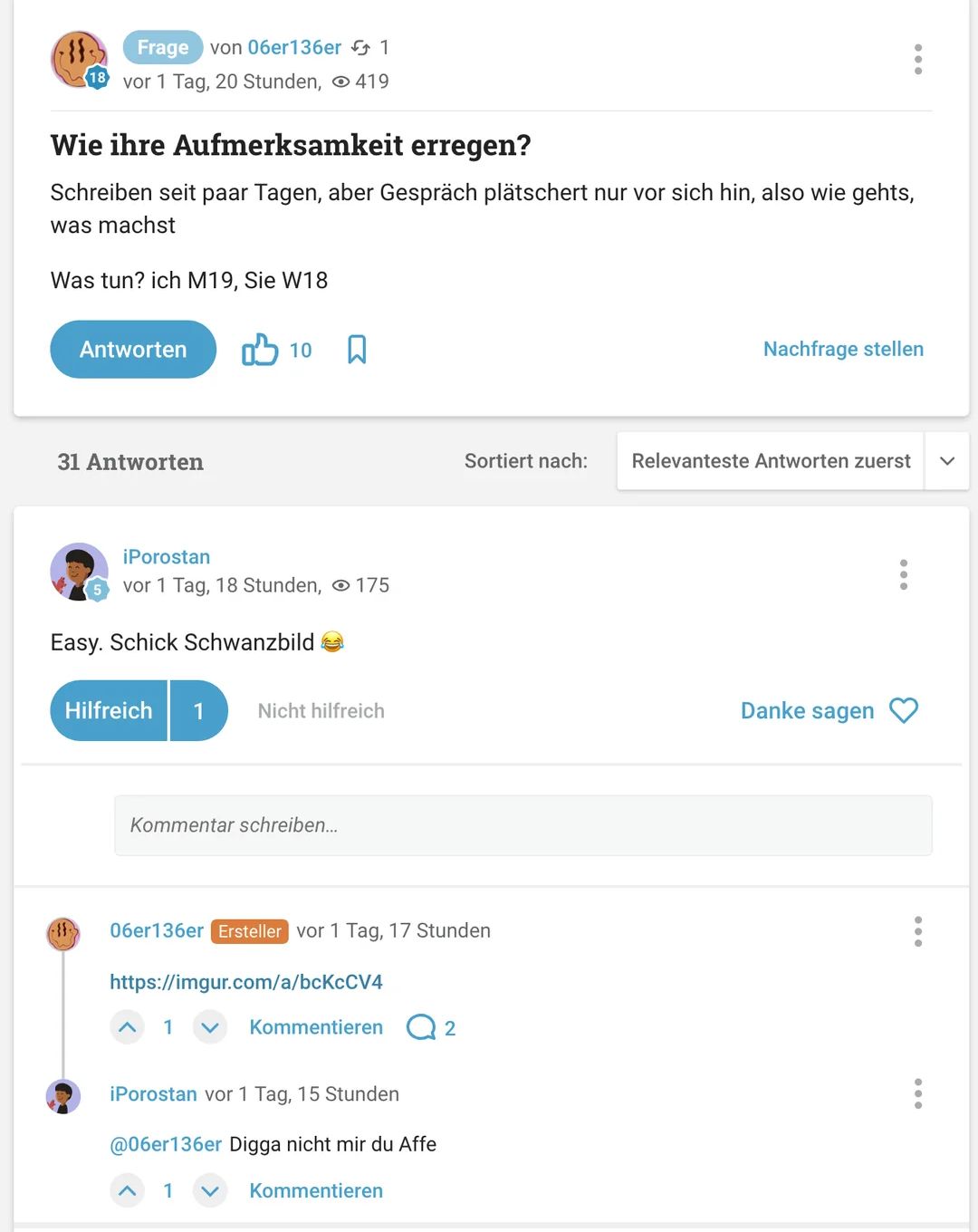The width and height of the screenshot is (978, 1232).
Task: Upvote iPorostan's reply comment
Action: click(128, 1190)
